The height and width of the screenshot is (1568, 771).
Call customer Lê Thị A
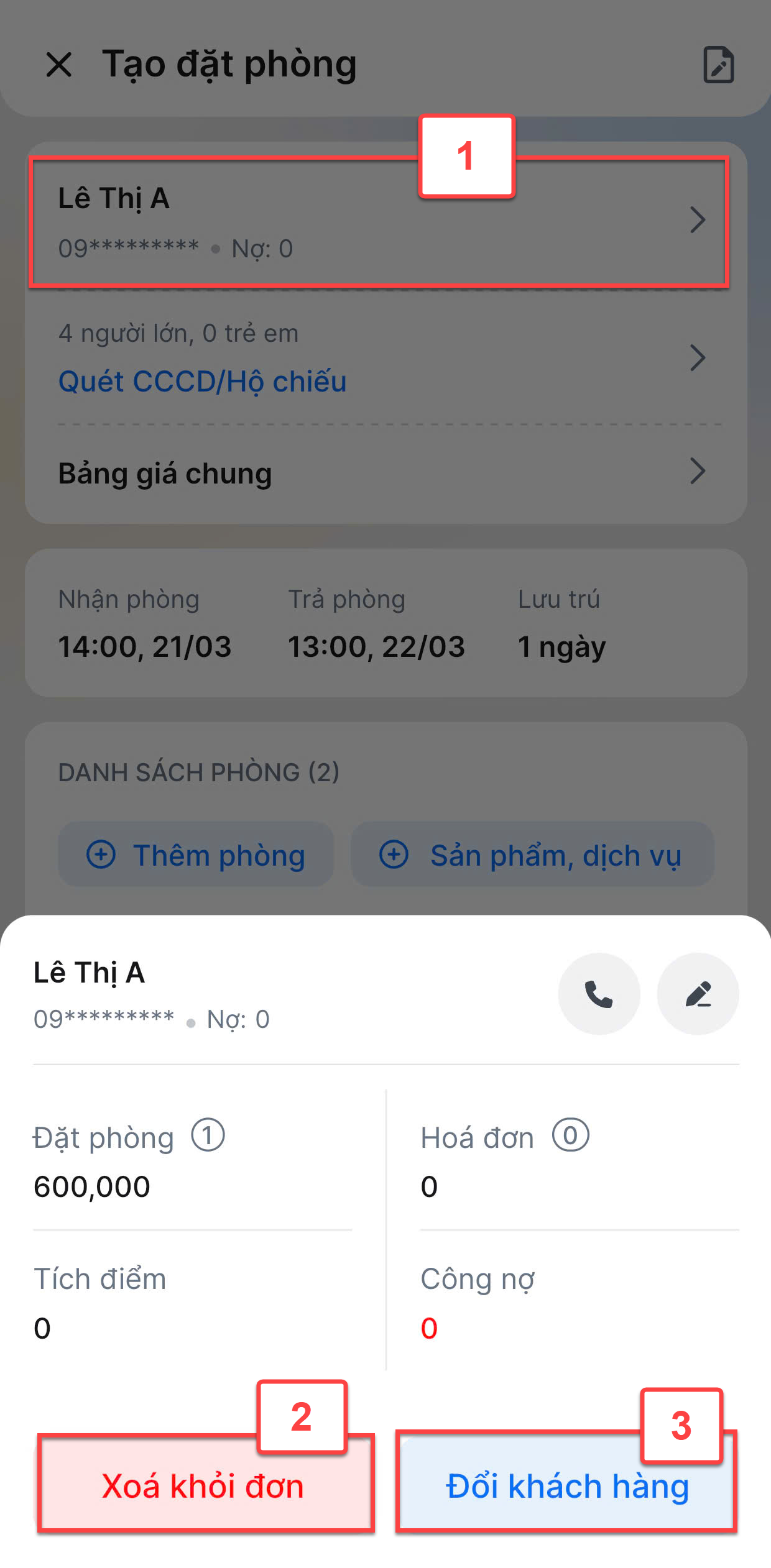point(599,994)
